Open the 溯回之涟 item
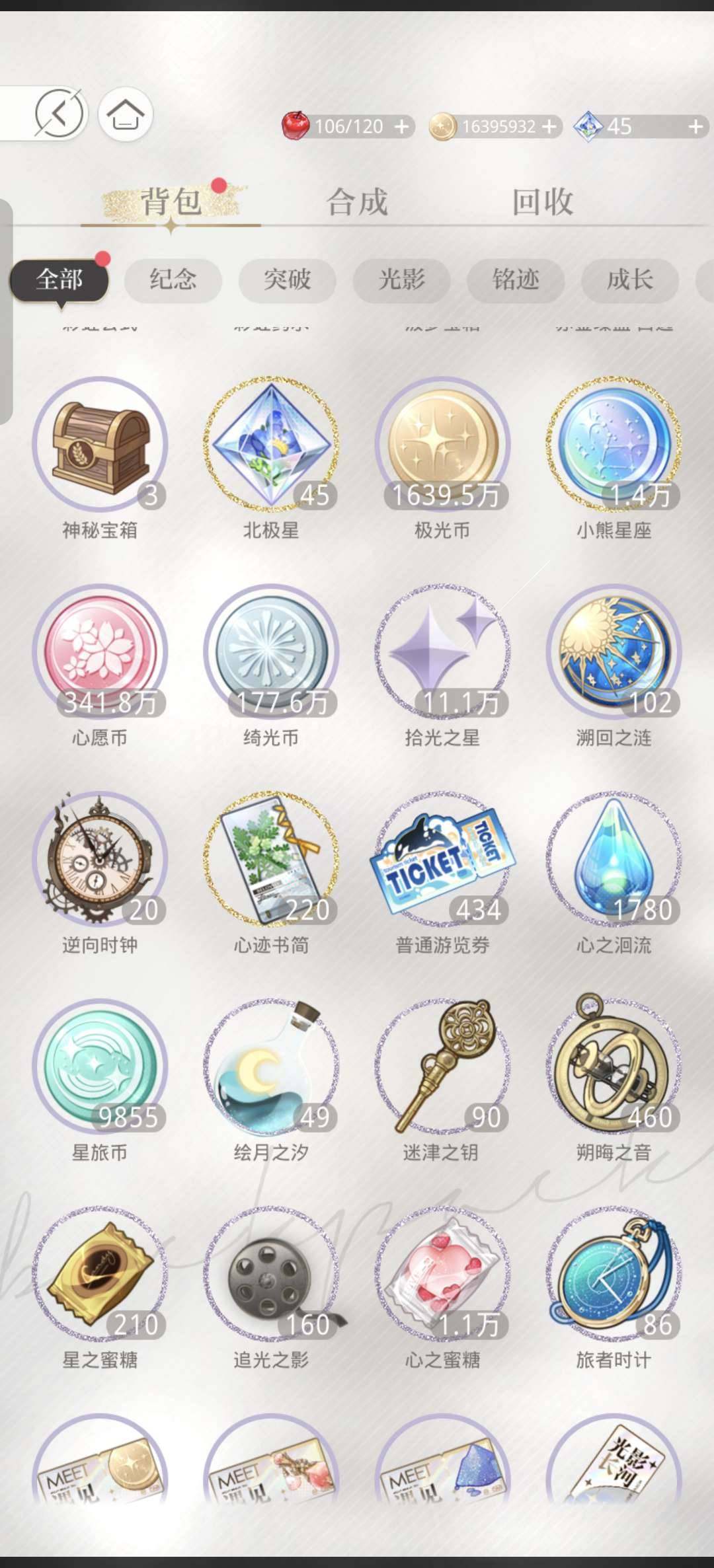Viewport: 714px width, 1568px height. [x=614, y=652]
